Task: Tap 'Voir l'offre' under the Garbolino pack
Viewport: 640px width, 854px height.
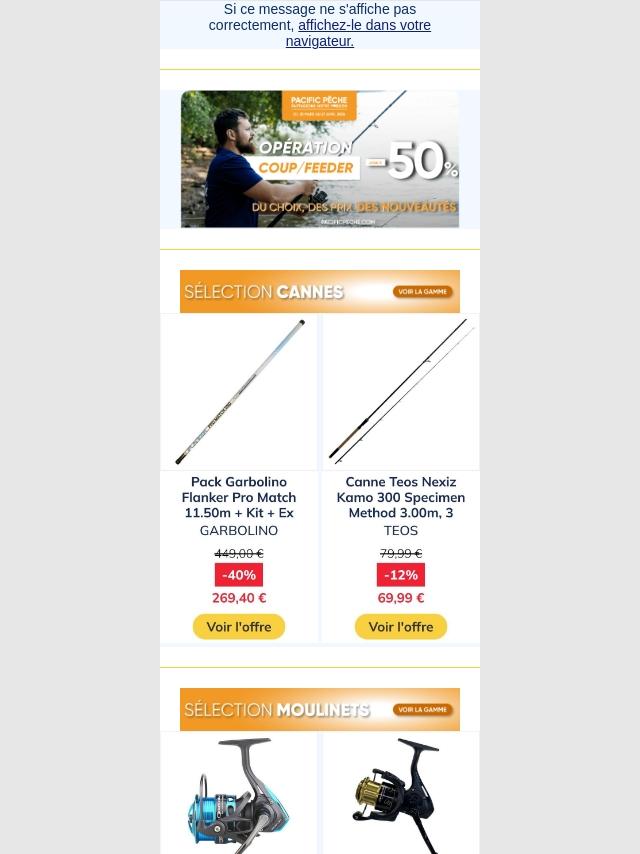Action: tap(239, 627)
